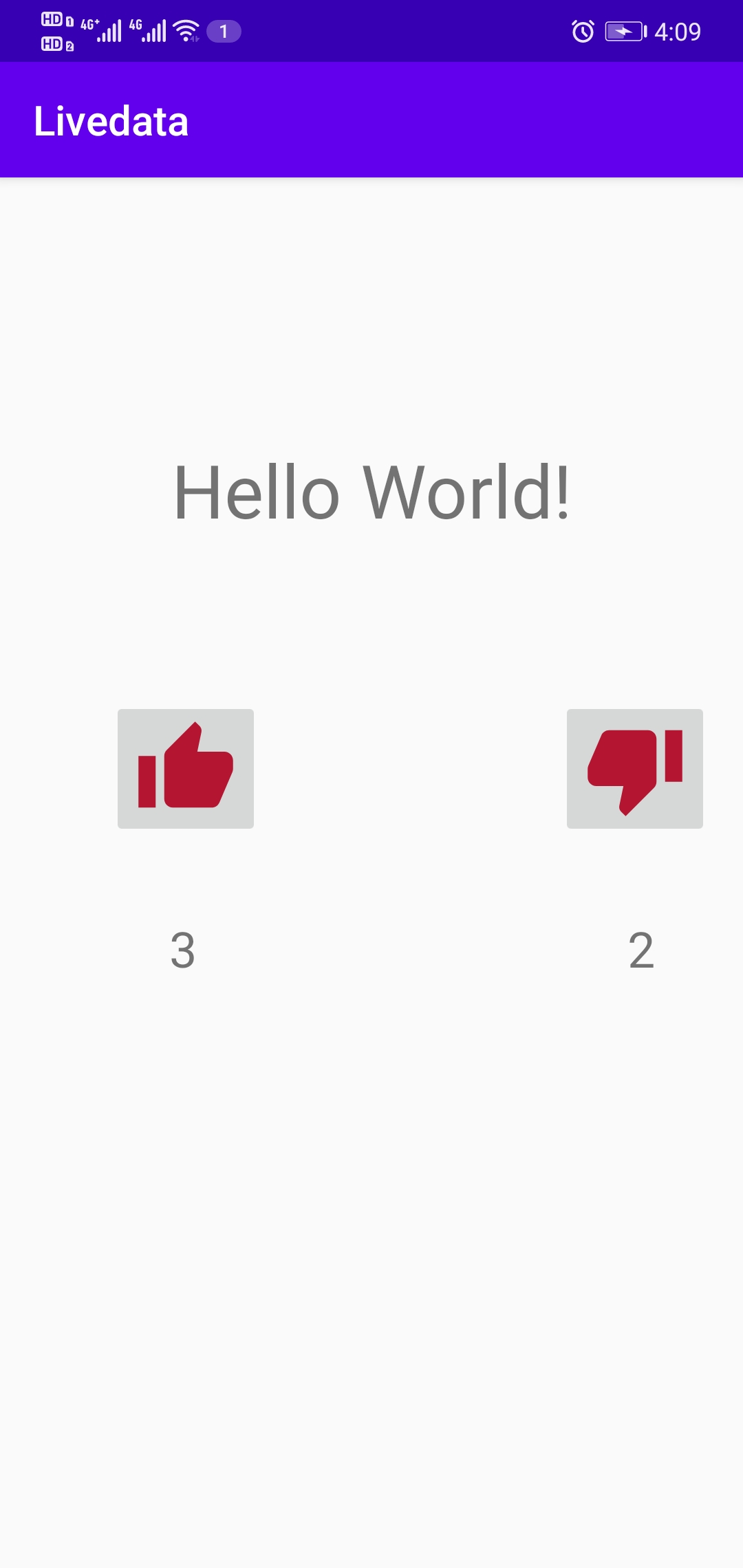Click the thumbs up like icon
This screenshot has height=1568, width=743.
(186, 769)
